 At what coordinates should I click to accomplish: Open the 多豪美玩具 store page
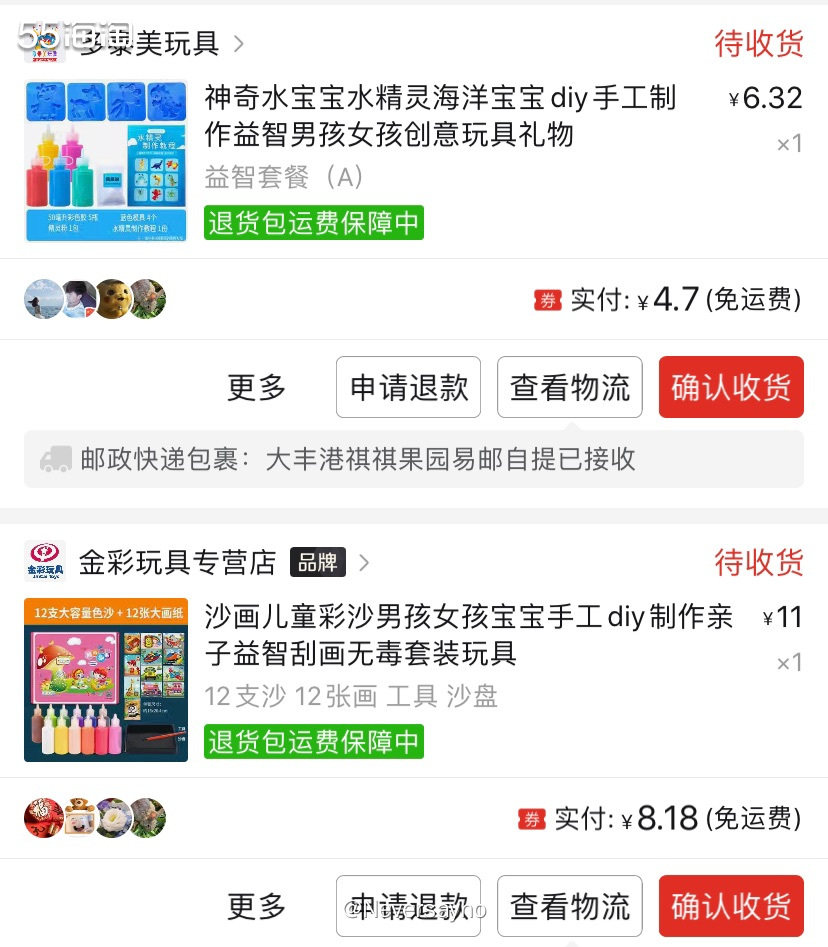pyautogui.click(x=150, y=44)
